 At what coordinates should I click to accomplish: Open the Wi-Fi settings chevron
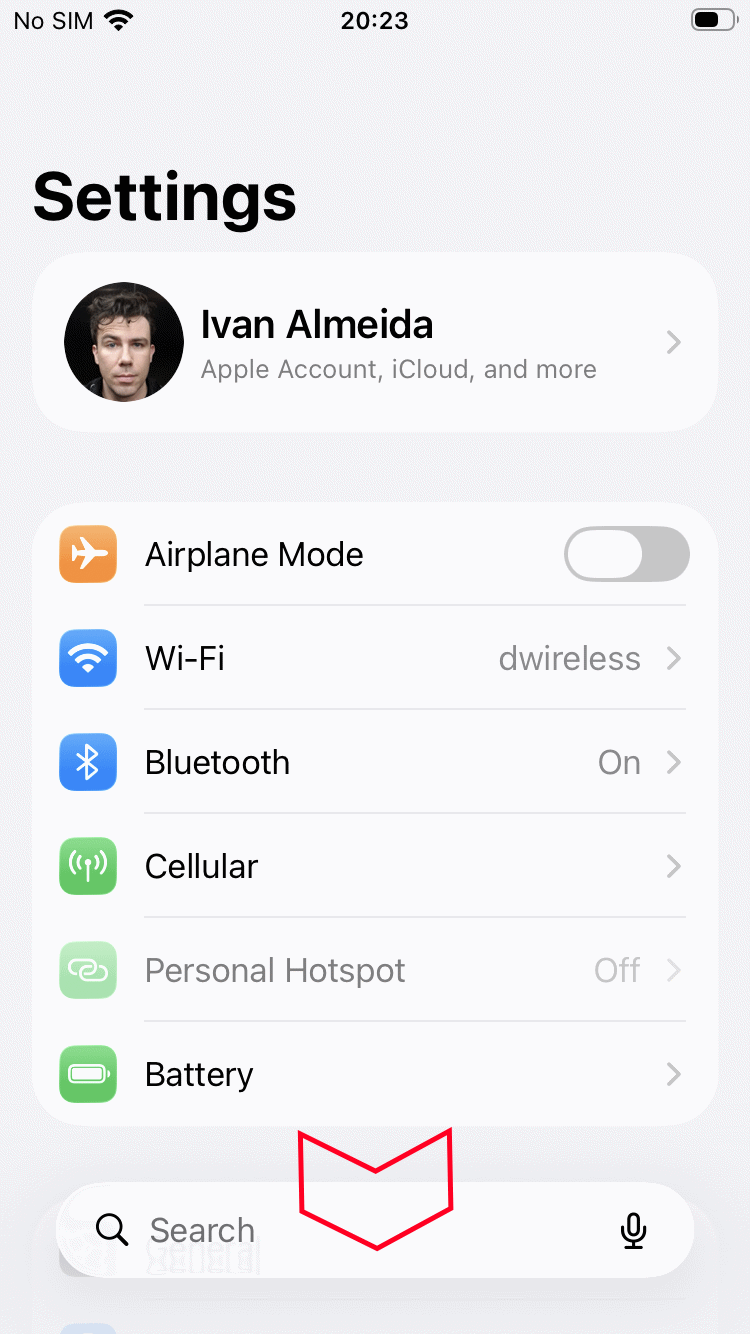tap(675, 658)
